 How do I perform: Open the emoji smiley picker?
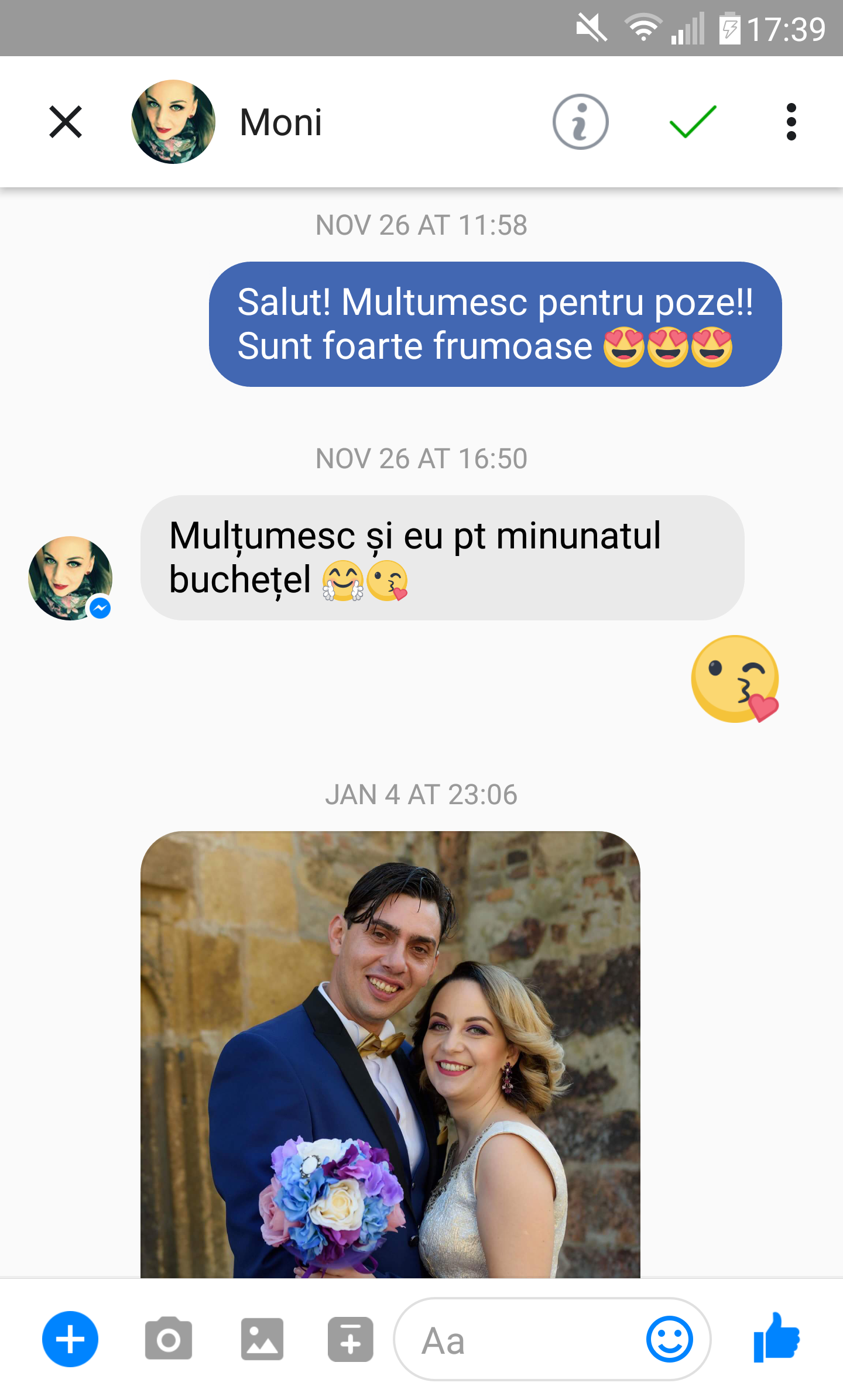click(669, 1339)
